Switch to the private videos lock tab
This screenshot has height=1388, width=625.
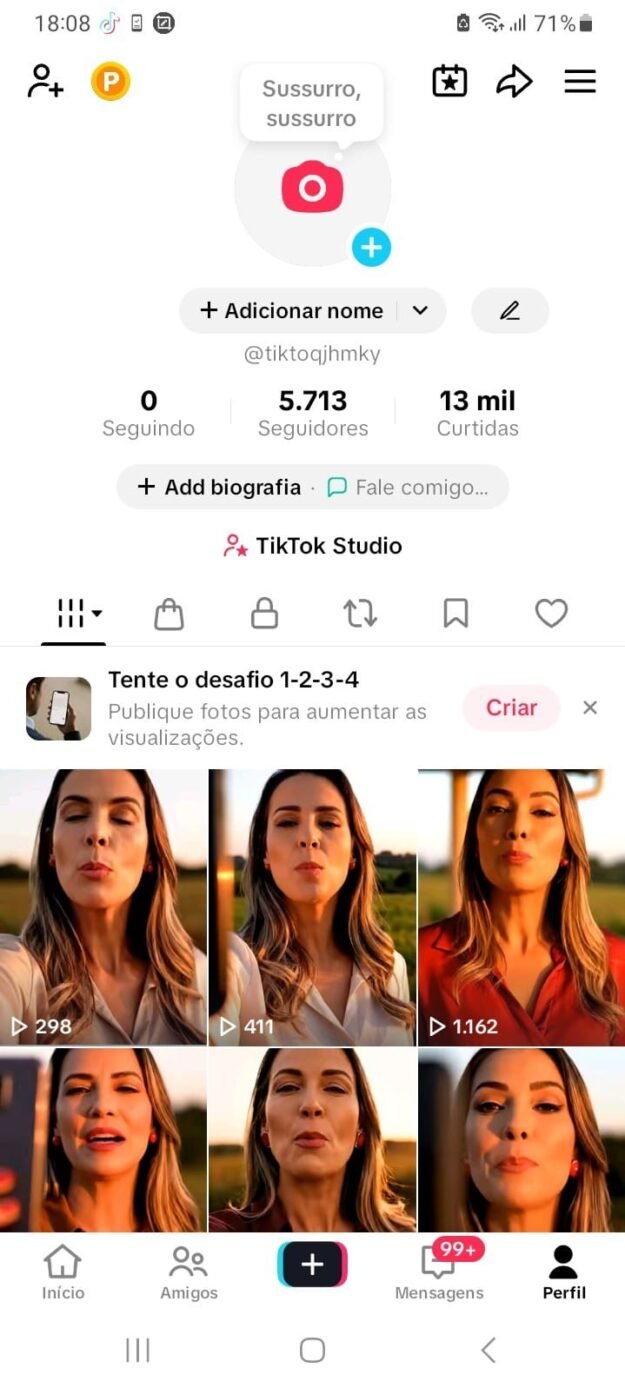click(x=264, y=613)
